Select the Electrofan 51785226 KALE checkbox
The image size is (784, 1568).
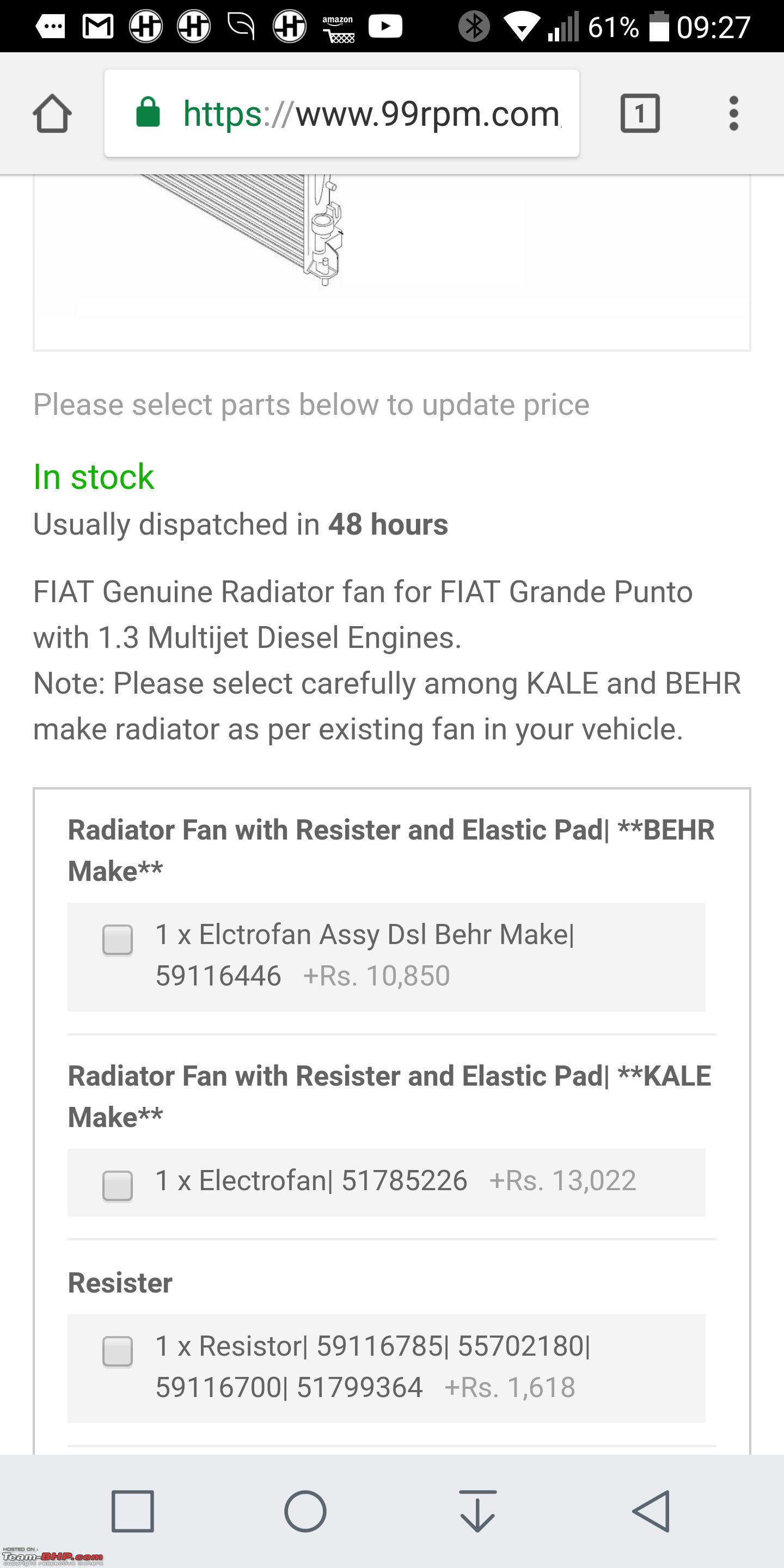tap(118, 1186)
